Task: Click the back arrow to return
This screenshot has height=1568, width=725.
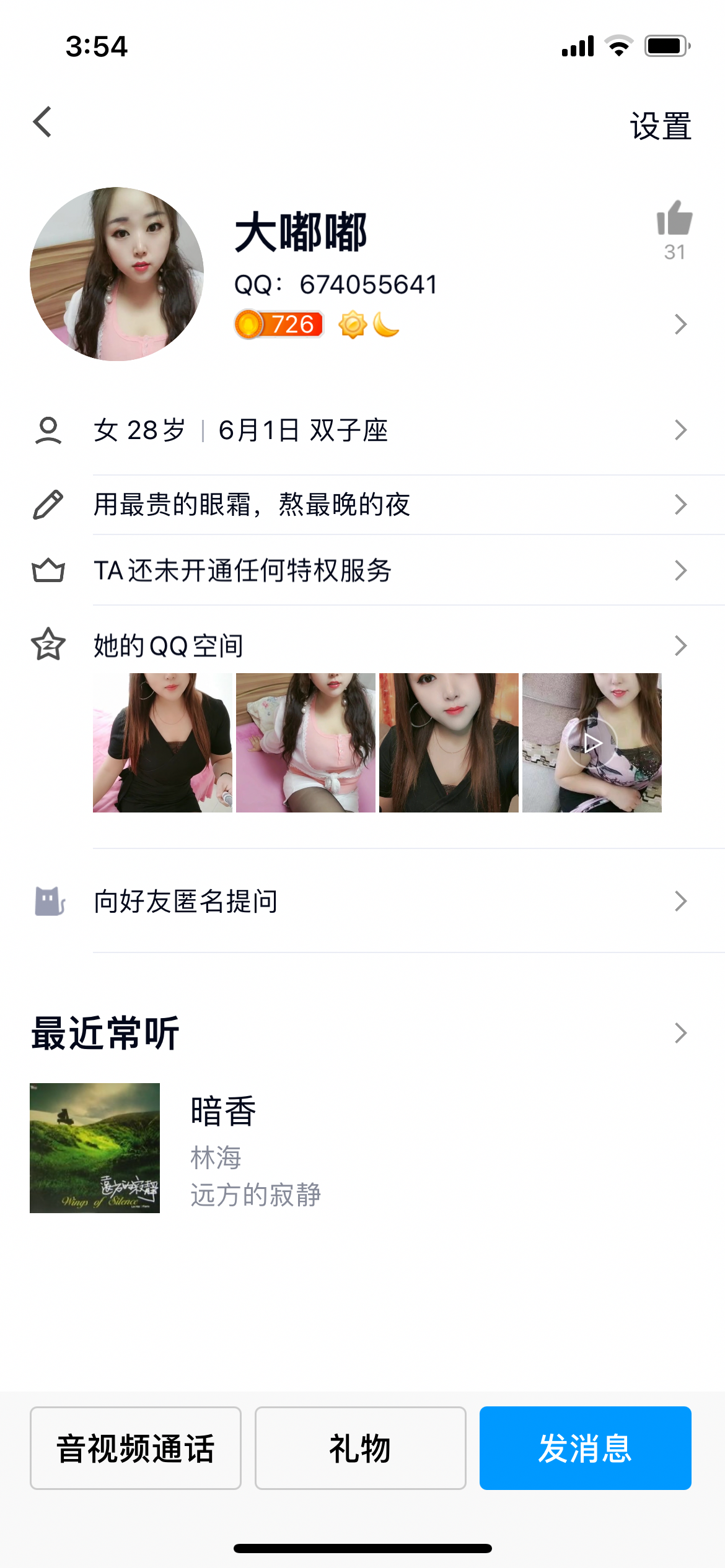Action: coord(43,123)
